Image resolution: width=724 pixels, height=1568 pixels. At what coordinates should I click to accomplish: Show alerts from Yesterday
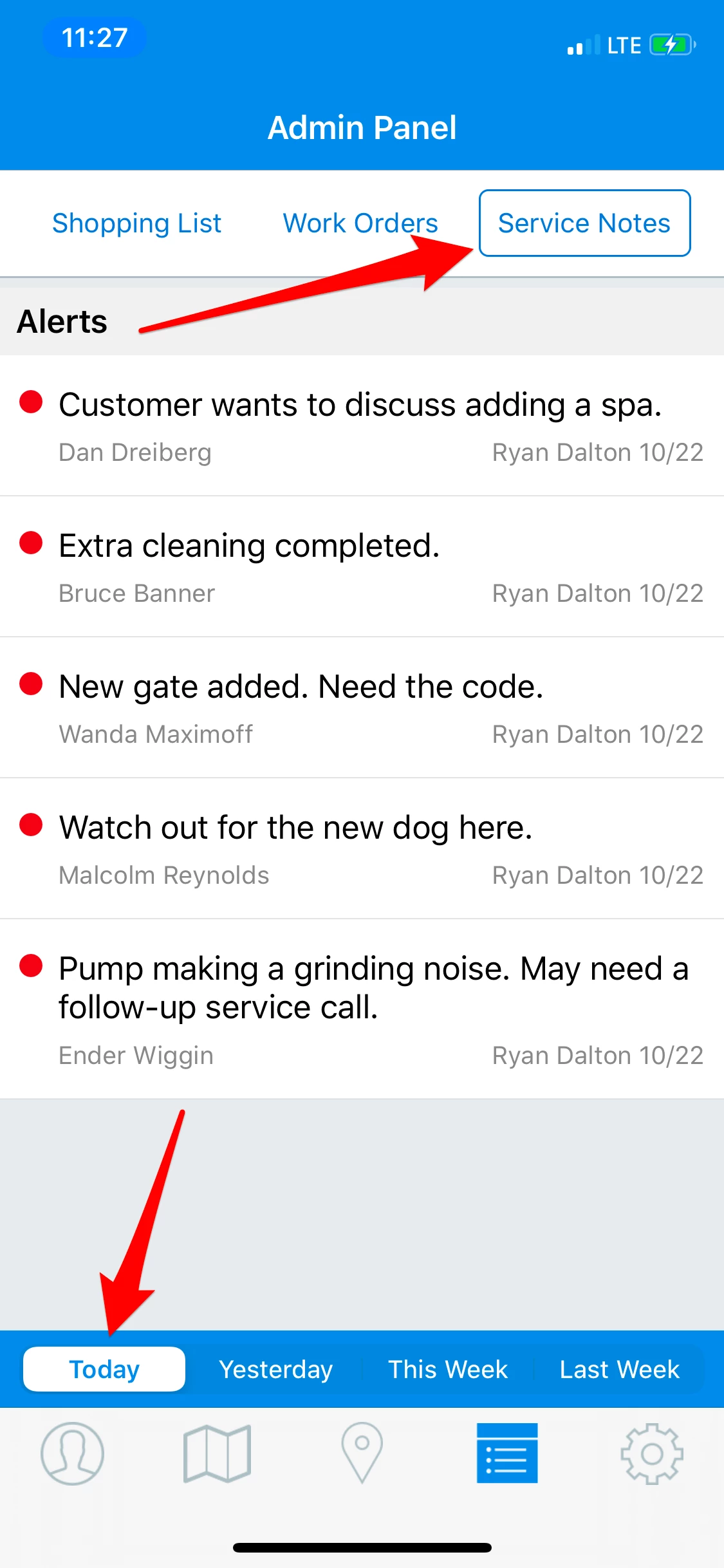275,1369
